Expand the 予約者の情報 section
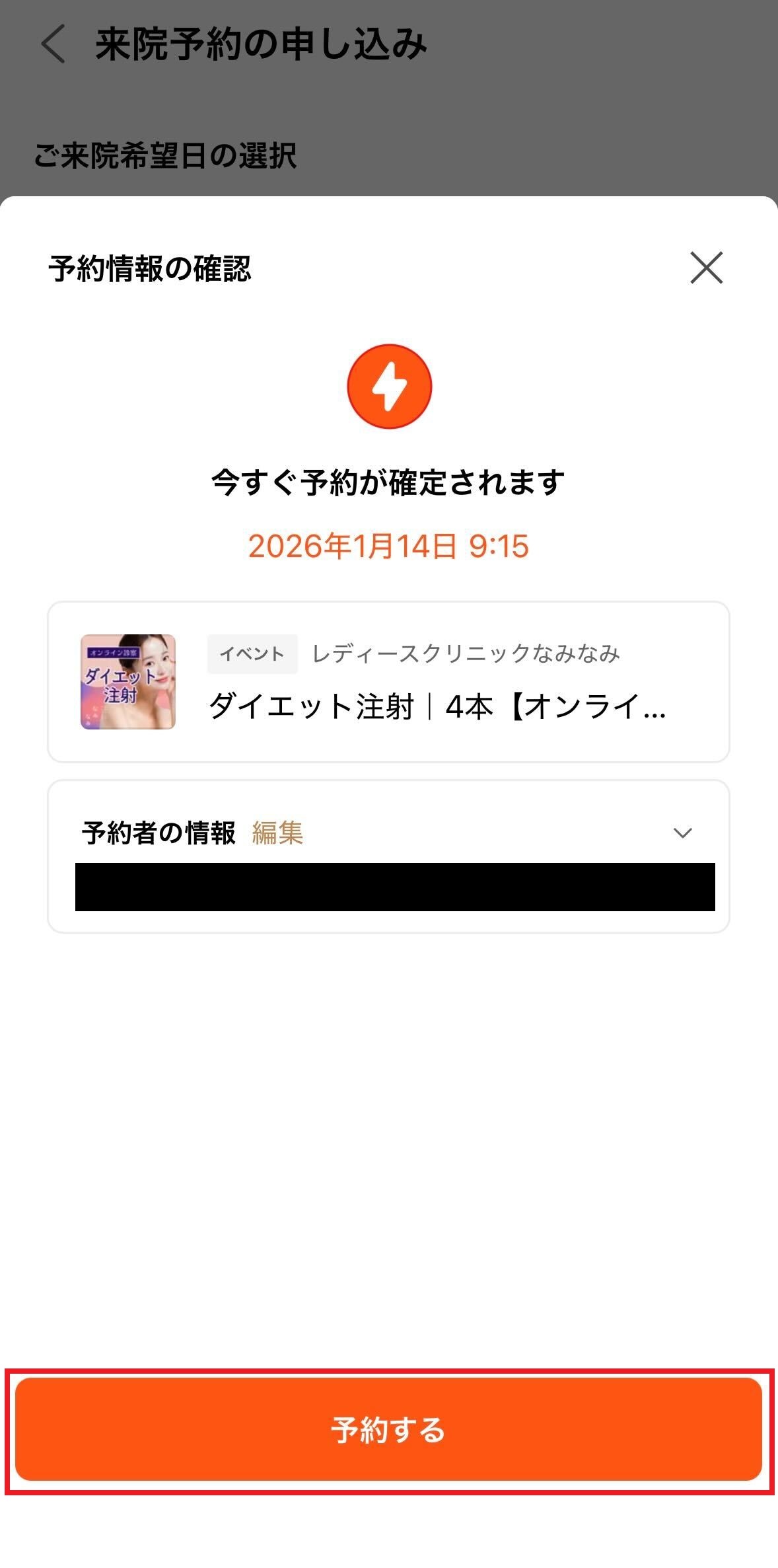Image resolution: width=778 pixels, height=1568 pixels. pyautogui.click(x=682, y=833)
